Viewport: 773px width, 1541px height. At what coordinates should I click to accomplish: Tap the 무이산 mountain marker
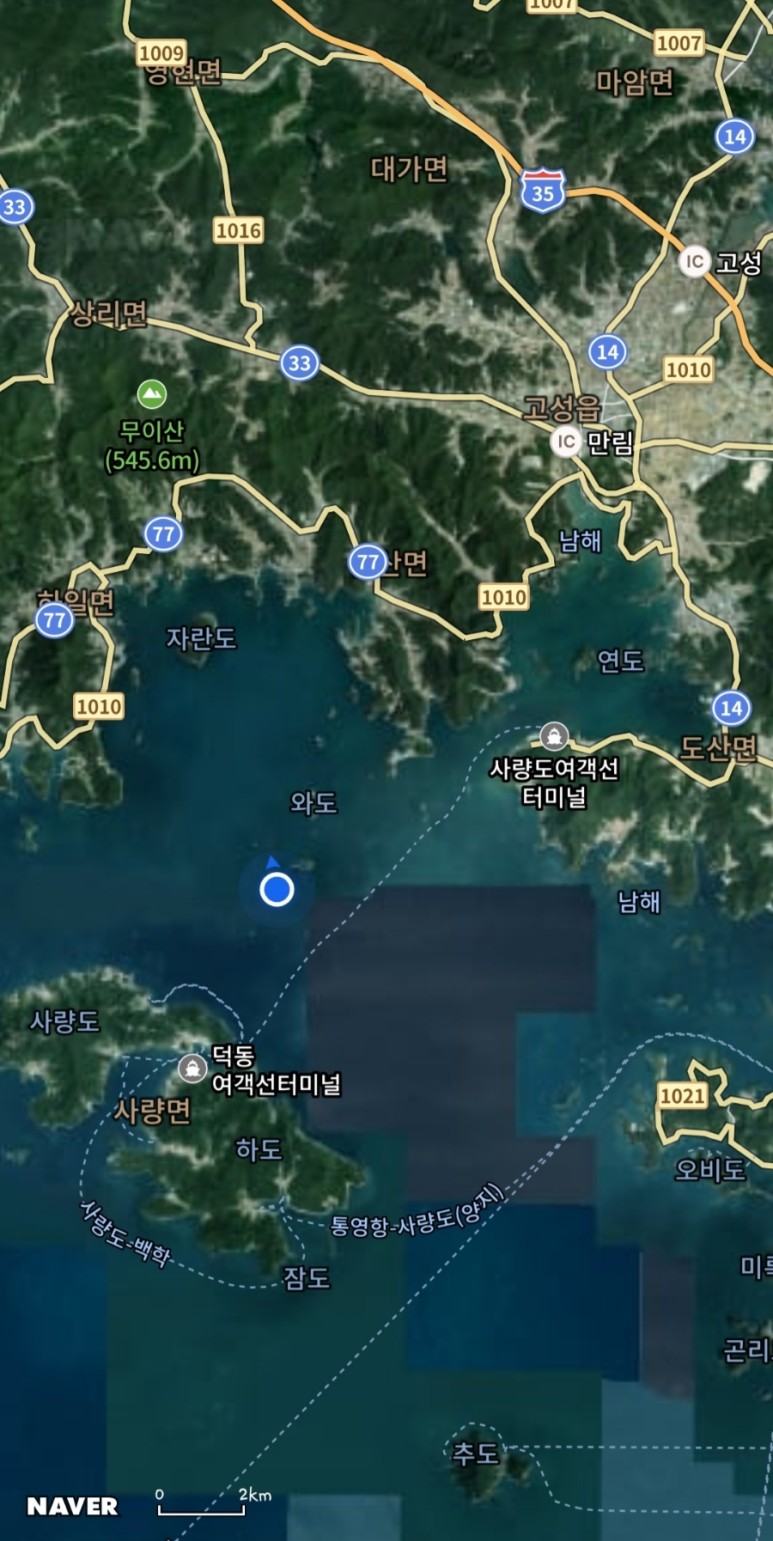coord(152,394)
